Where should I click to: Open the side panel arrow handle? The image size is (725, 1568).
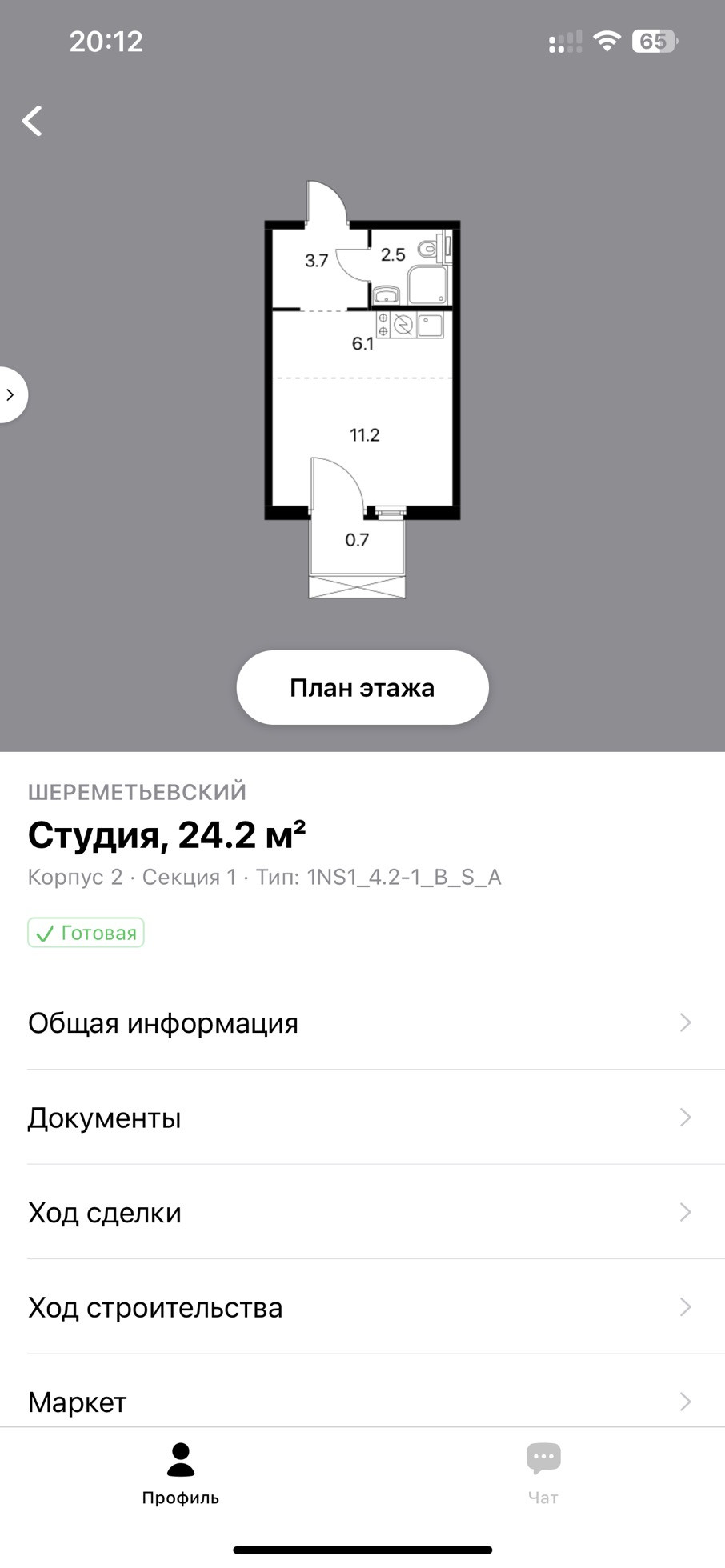tap(11, 394)
